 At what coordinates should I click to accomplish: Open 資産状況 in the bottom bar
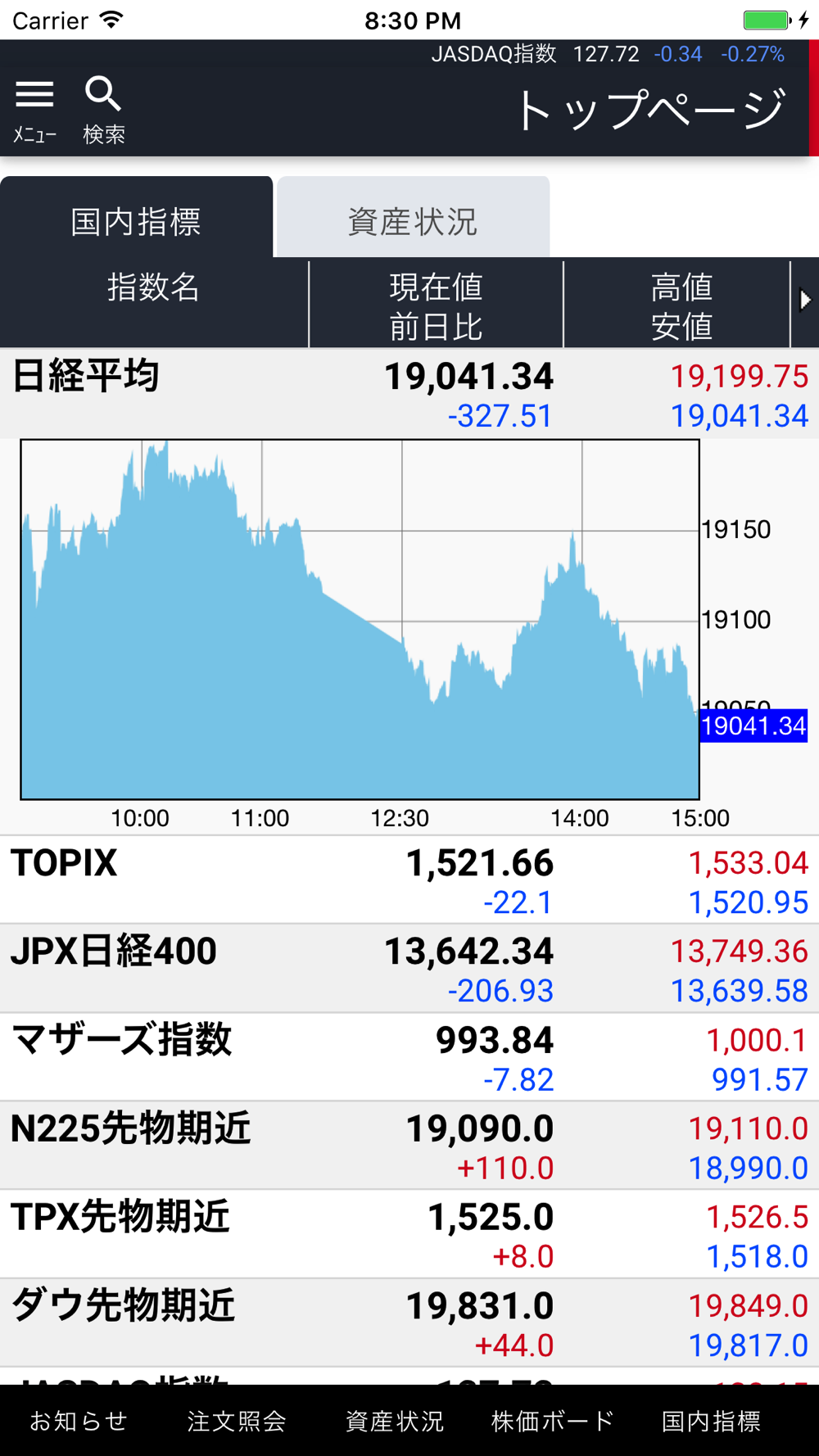click(x=395, y=1421)
